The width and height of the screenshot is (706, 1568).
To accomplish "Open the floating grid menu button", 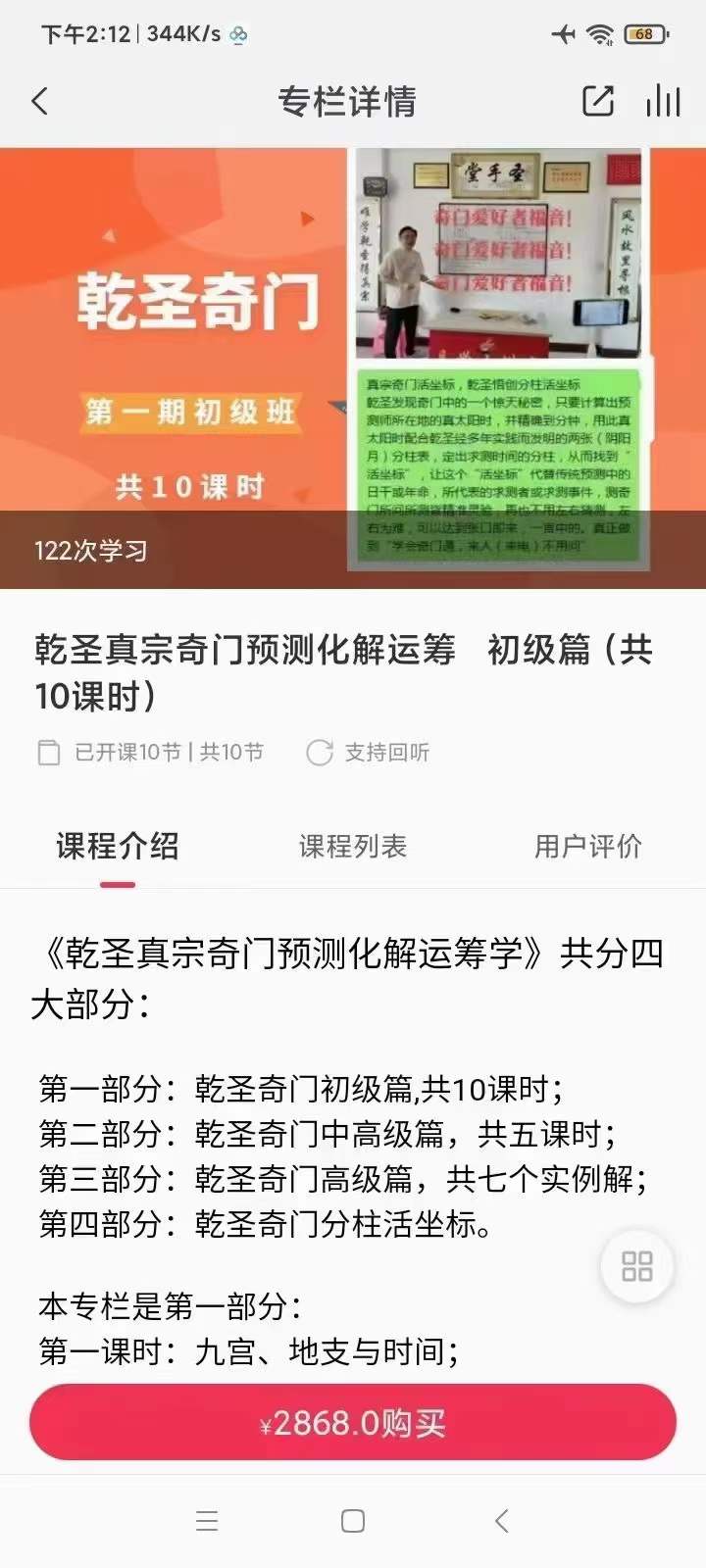I will pos(636,1265).
